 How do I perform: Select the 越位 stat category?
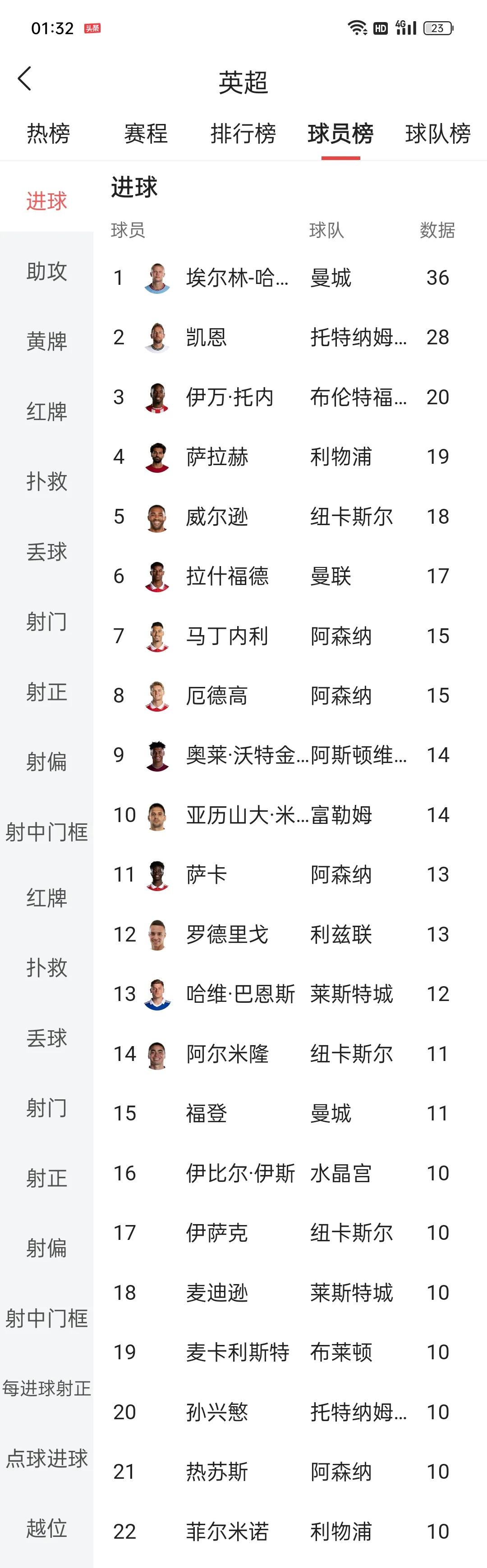coord(46,1528)
